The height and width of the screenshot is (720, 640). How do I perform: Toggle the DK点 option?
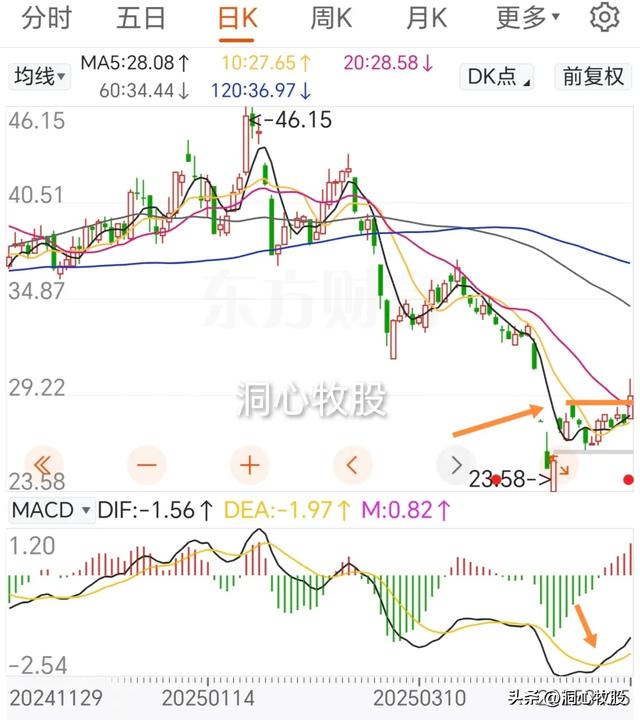pos(497,76)
